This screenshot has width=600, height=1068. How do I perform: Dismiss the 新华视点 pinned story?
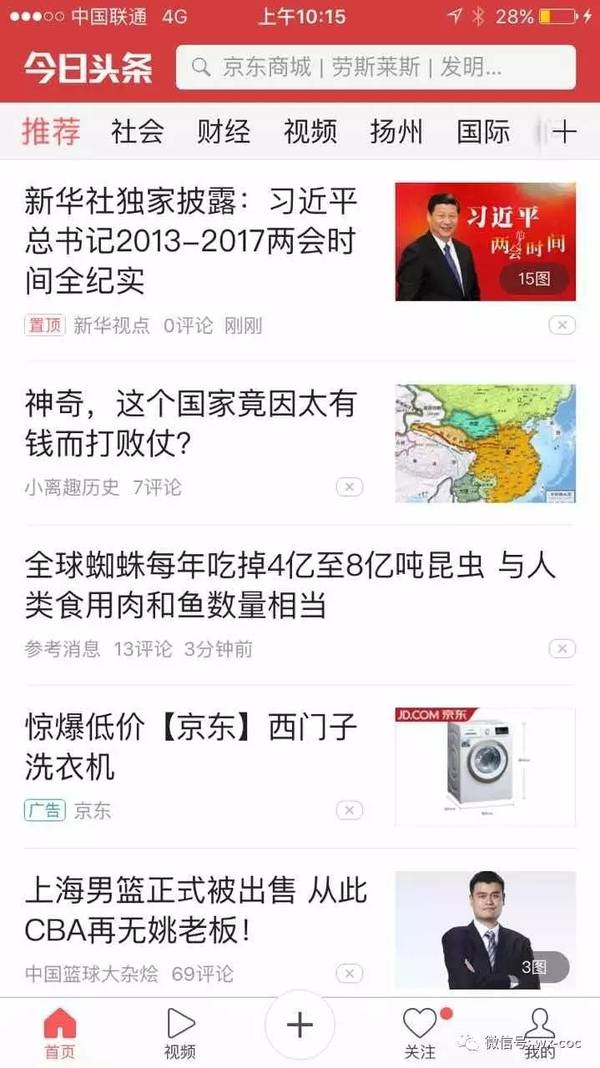[x=562, y=326]
